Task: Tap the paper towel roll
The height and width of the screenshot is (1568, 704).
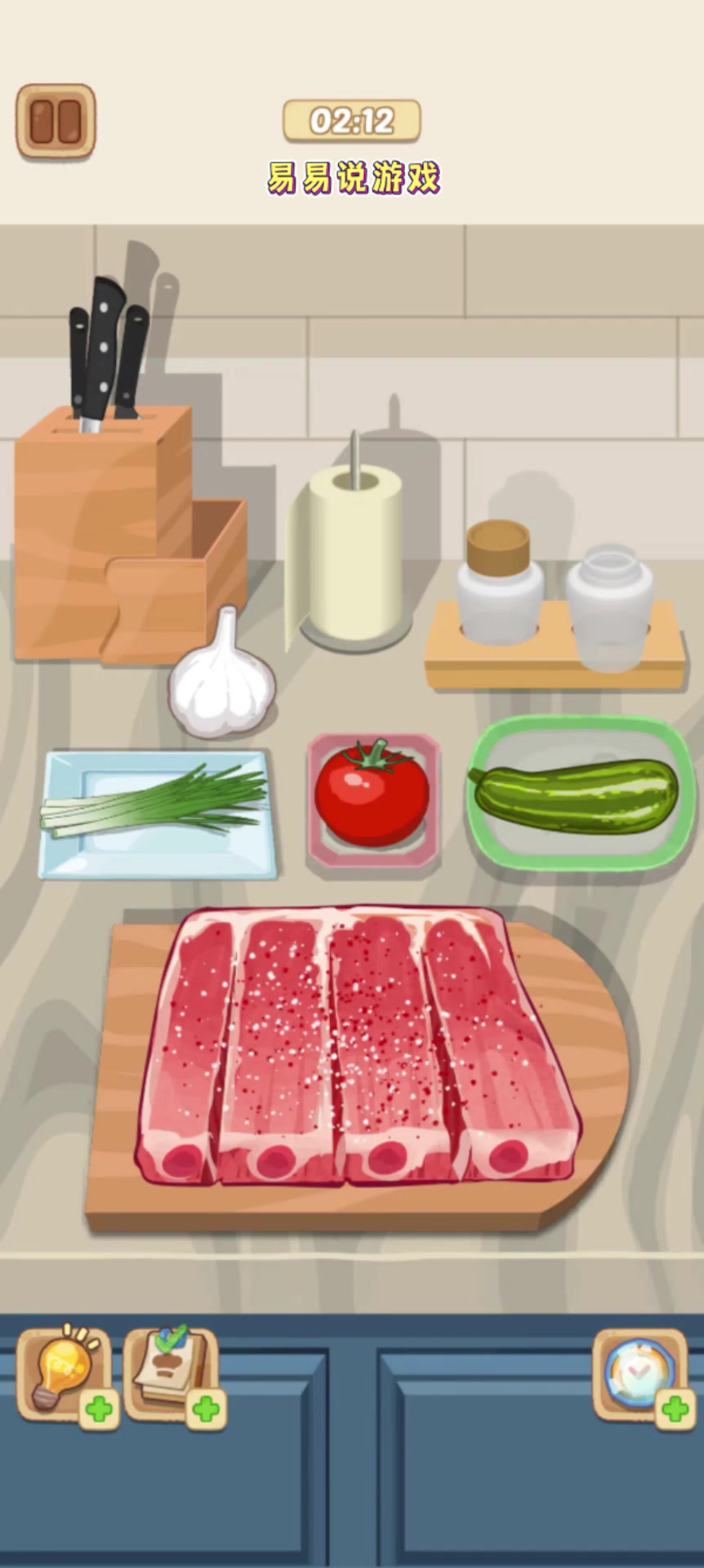Action: tap(351, 555)
